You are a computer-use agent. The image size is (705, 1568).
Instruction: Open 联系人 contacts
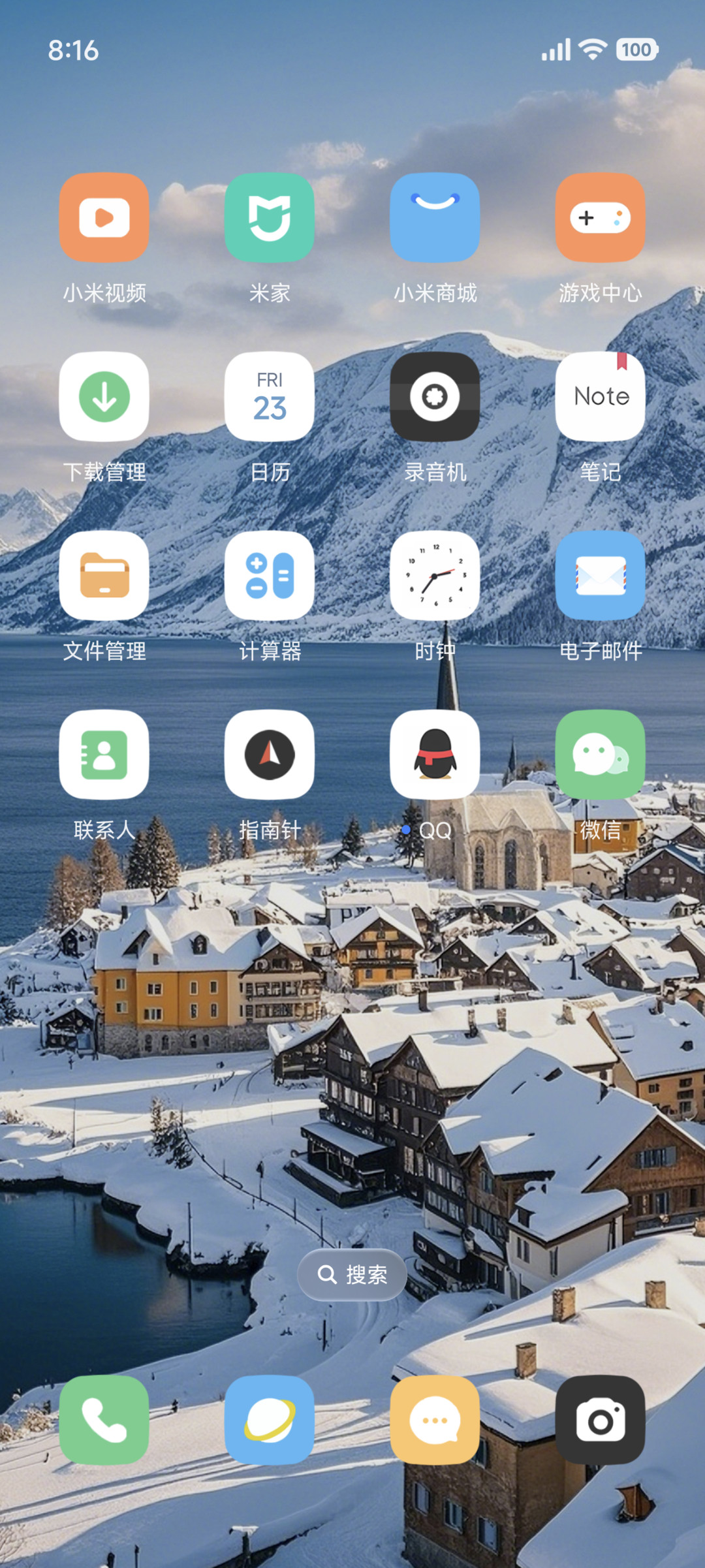(x=104, y=755)
